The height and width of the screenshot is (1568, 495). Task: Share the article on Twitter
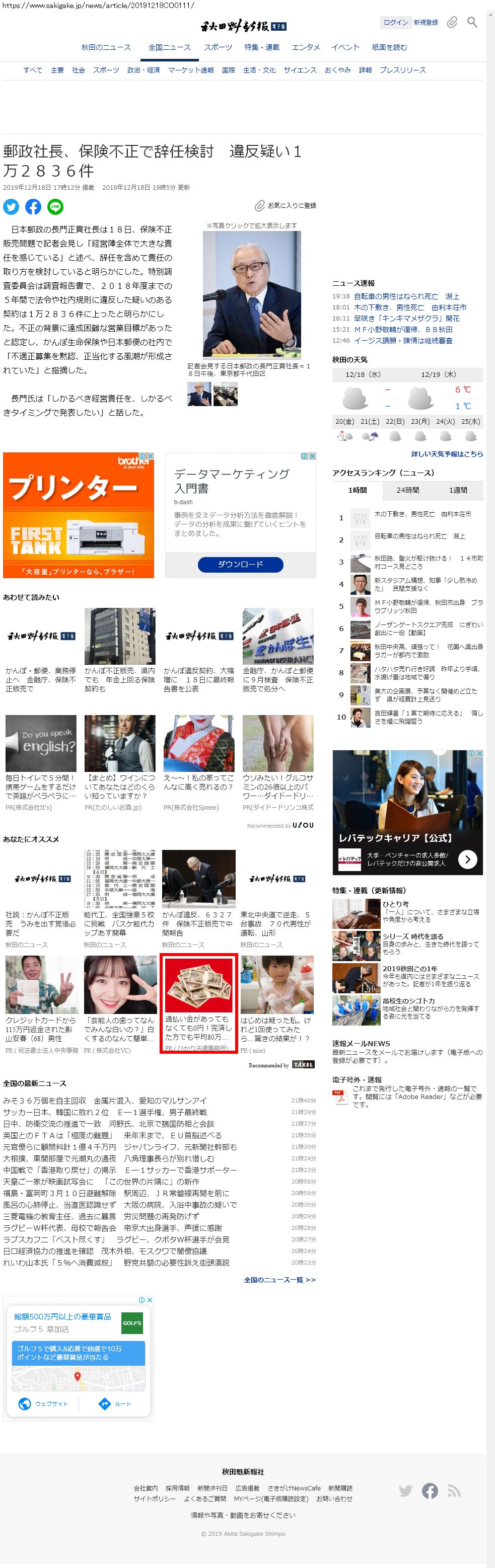tap(11, 206)
